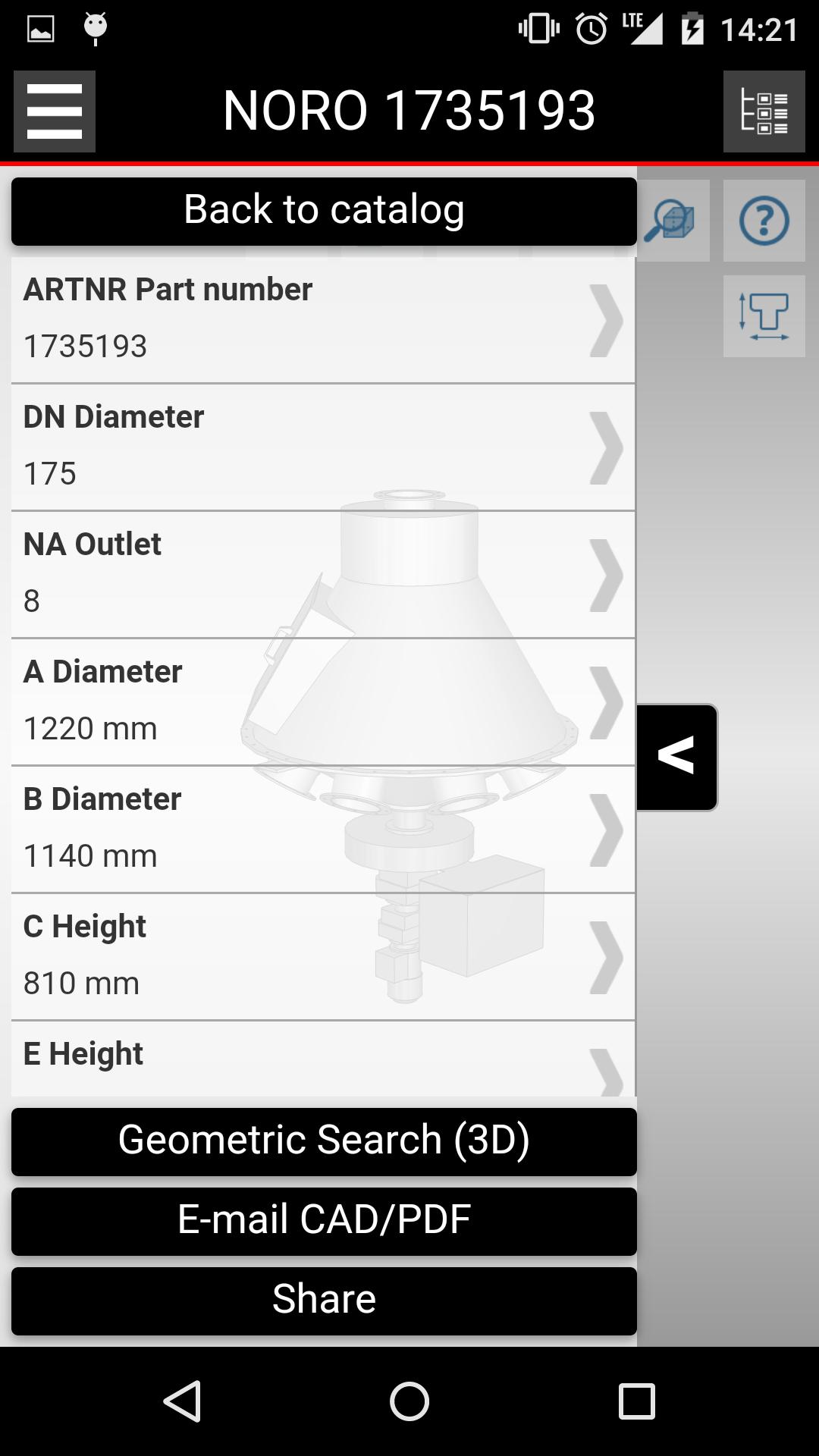Open the B Diameter row
The image size is (819, 1456).
(323, 830)
